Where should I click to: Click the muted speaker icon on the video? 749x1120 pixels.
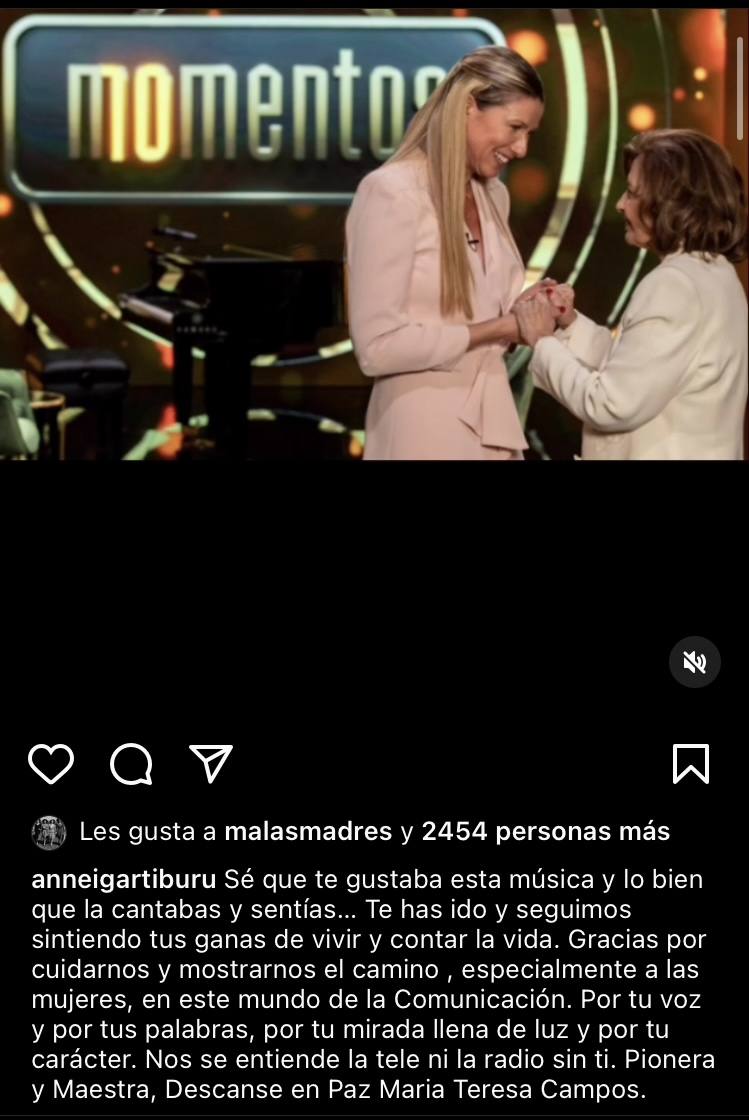[x=695, y=661]
